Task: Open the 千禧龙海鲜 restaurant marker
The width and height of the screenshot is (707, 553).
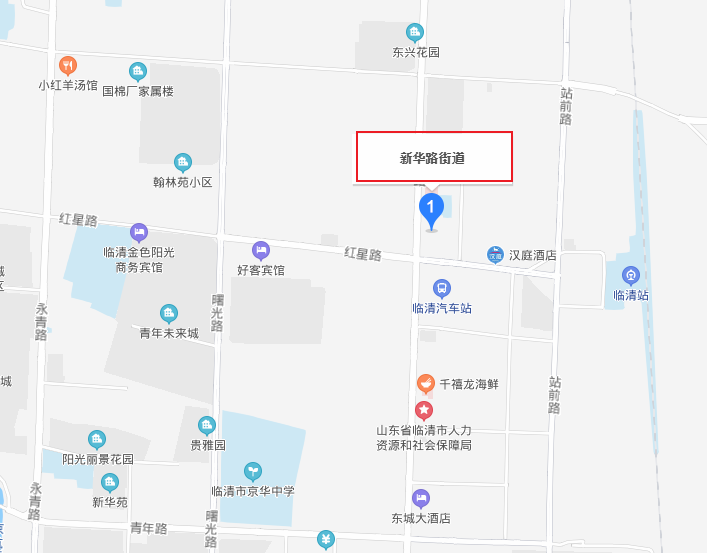Action: (x=425, y=384)
